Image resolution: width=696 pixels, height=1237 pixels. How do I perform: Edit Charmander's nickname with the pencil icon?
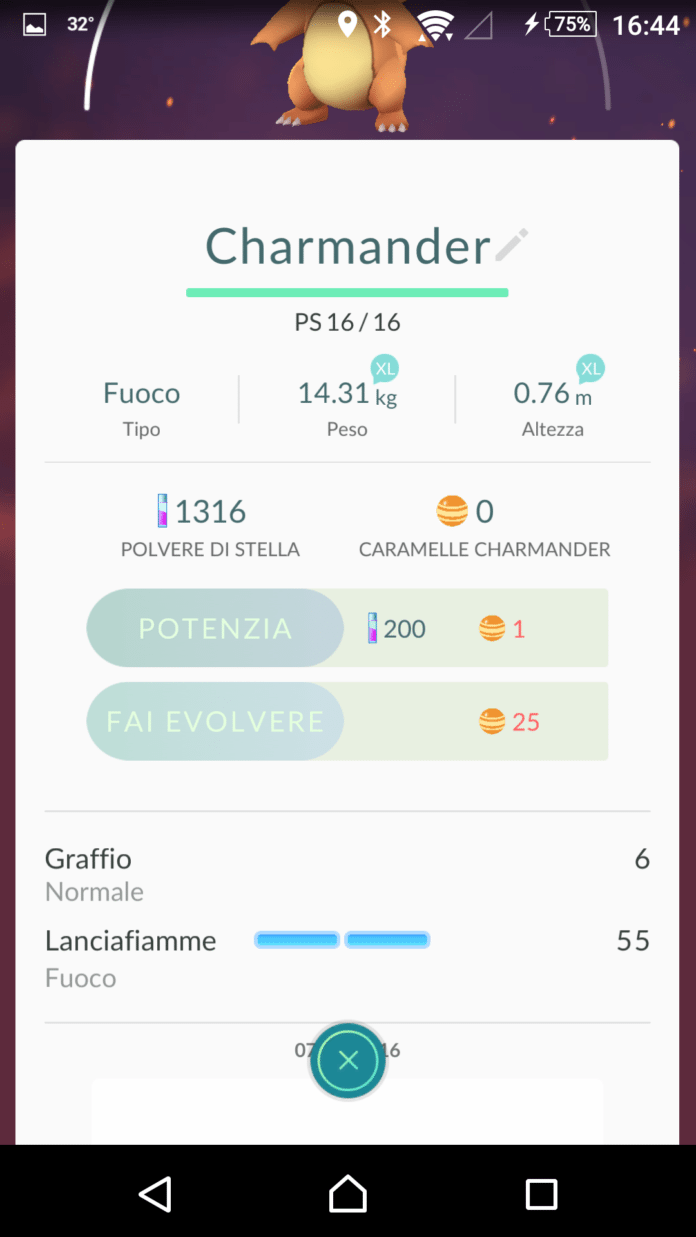[x=511, y=245]
